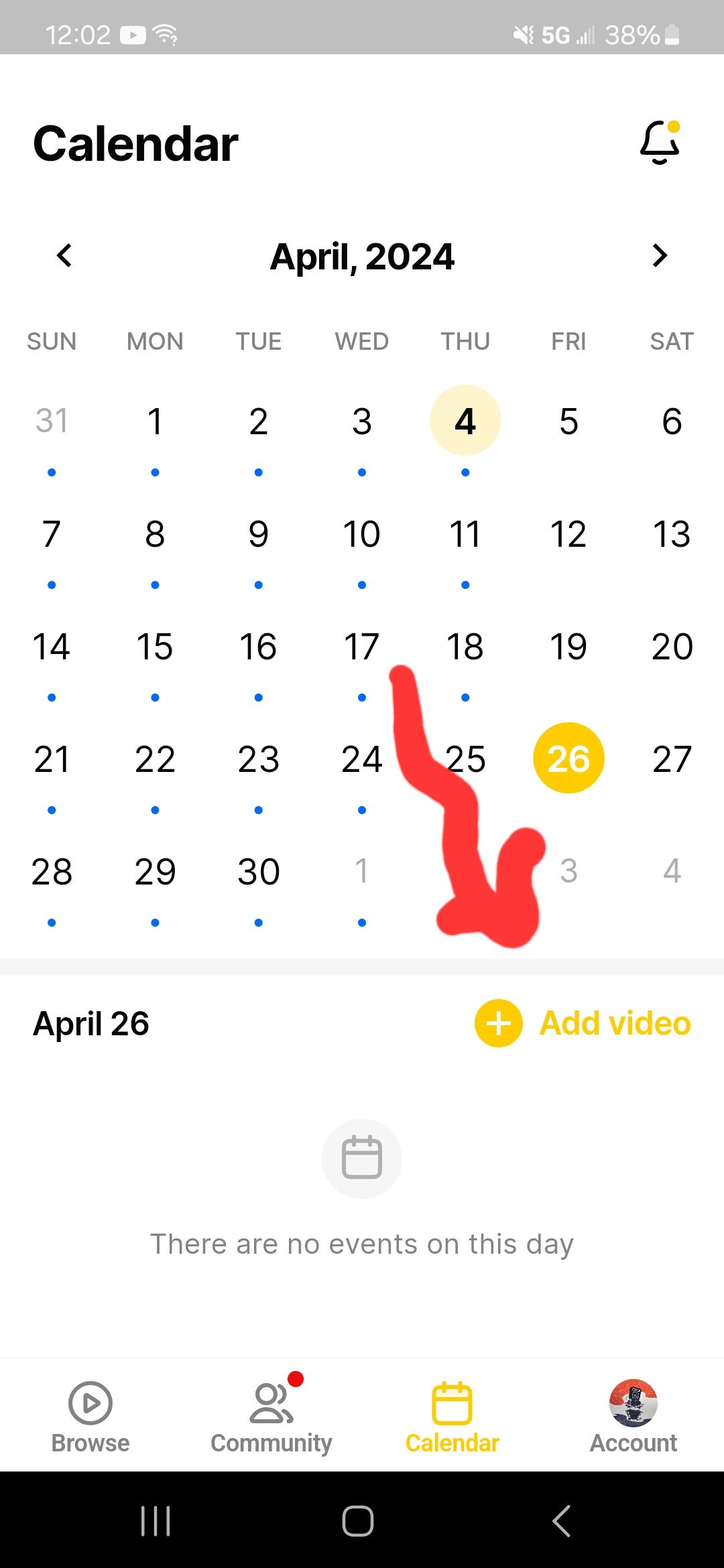Select April 10 on the calendar
The image size is (724, 1568).
362,534
